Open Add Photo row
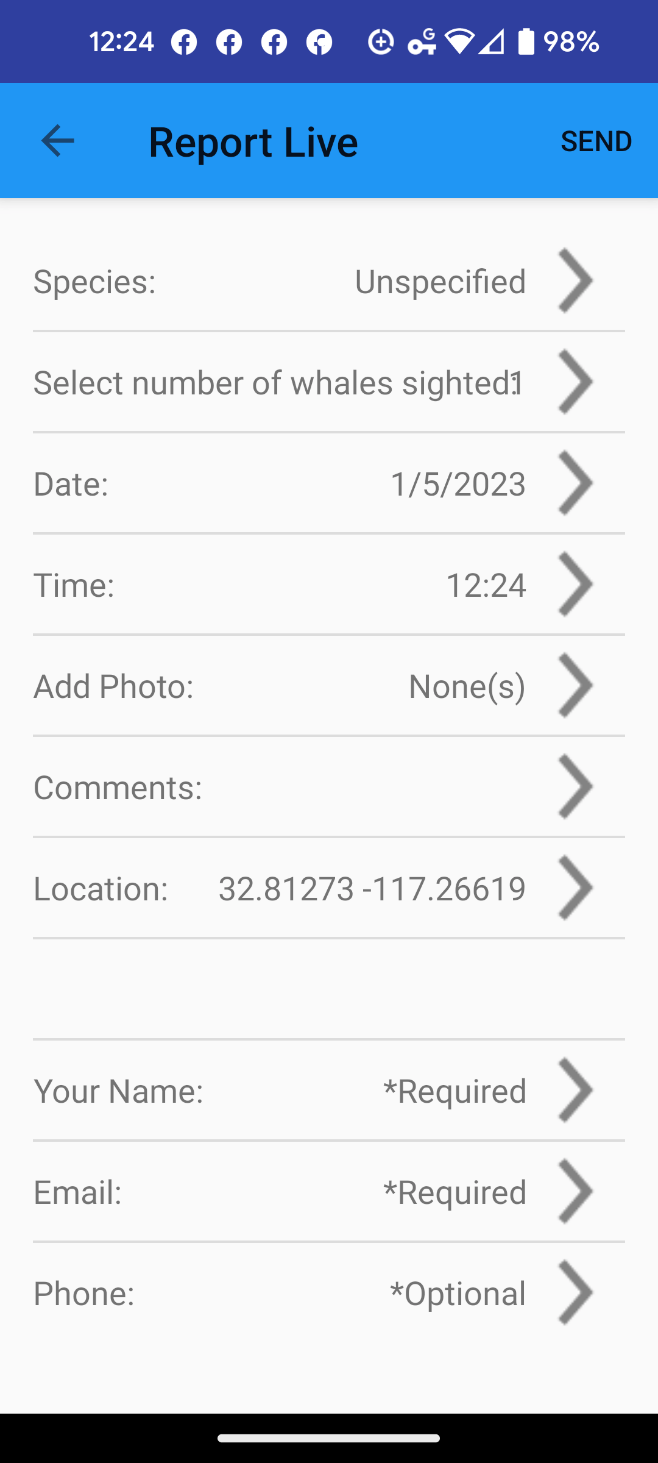The image size is (658, 1463). point(328,686)
